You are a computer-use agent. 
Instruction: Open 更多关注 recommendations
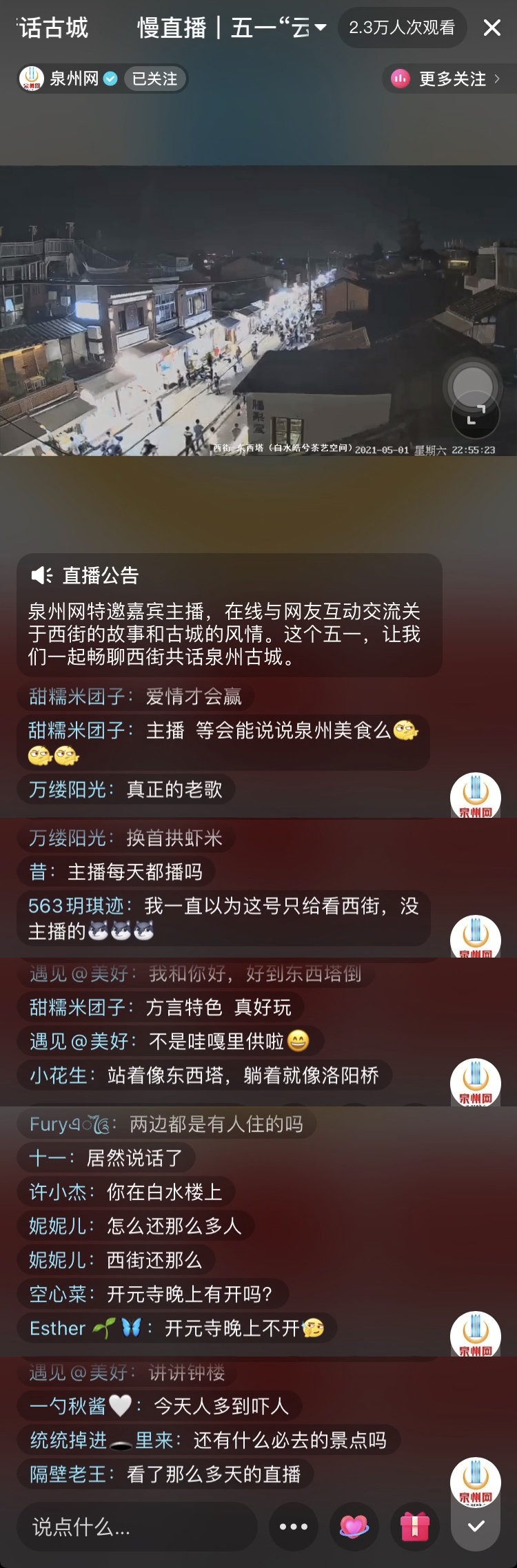[446, 79]
